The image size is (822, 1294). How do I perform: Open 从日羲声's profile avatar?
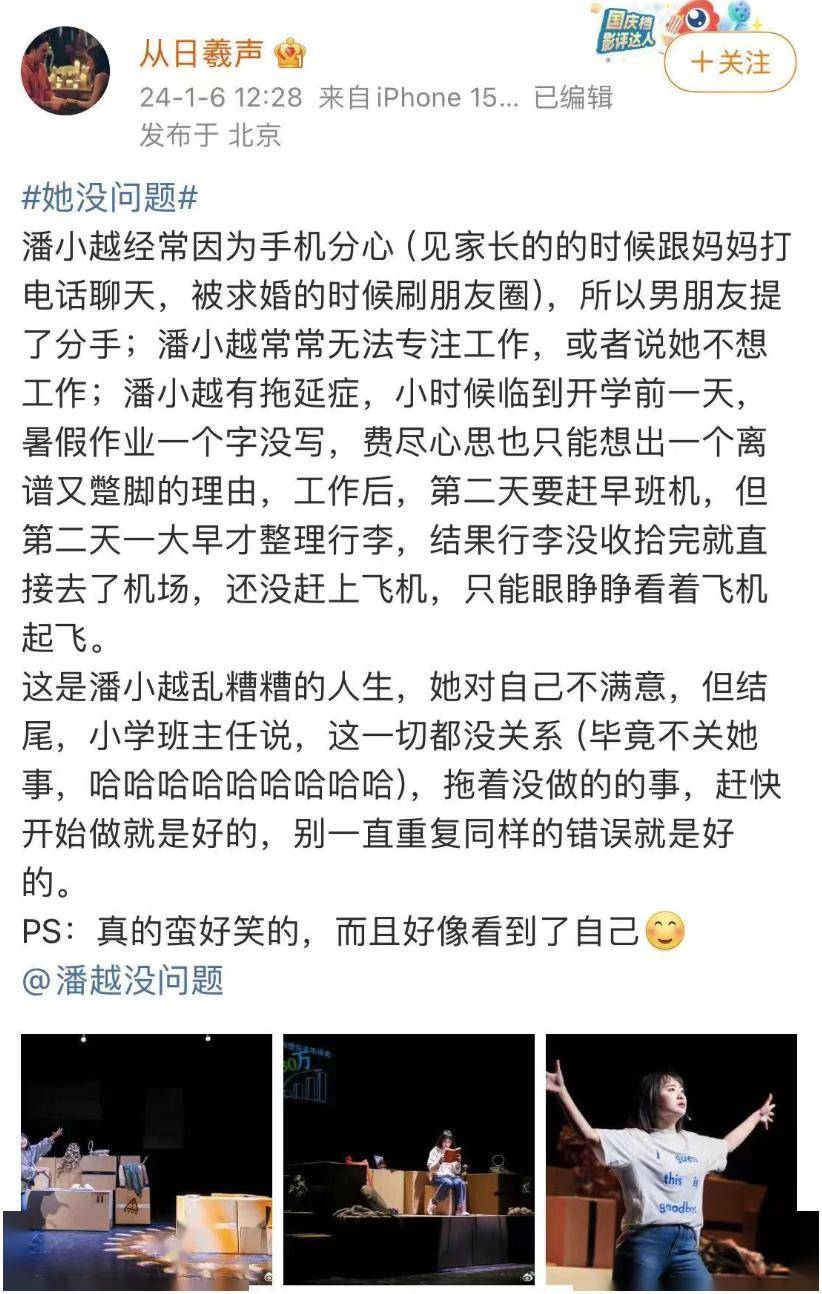65,71
